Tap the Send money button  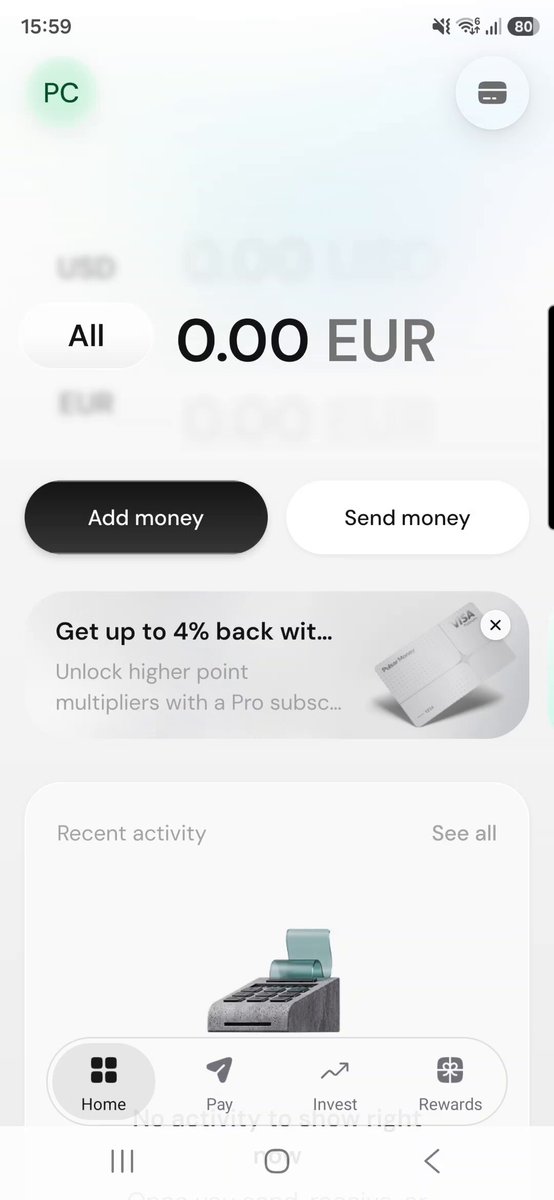pos(407,518)
